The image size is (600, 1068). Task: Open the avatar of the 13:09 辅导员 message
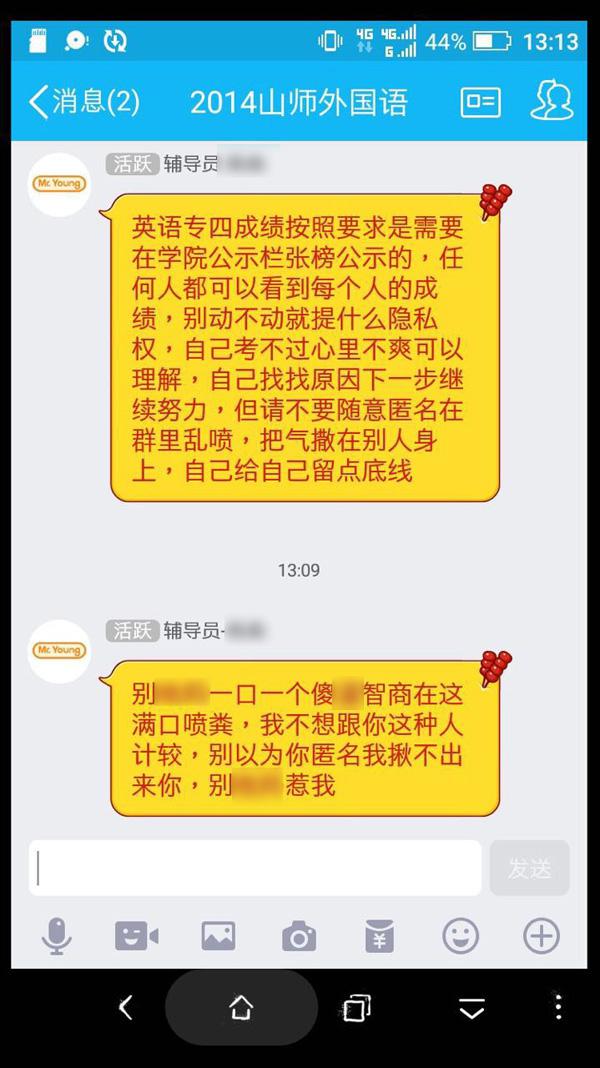click(x=59, y=651)
